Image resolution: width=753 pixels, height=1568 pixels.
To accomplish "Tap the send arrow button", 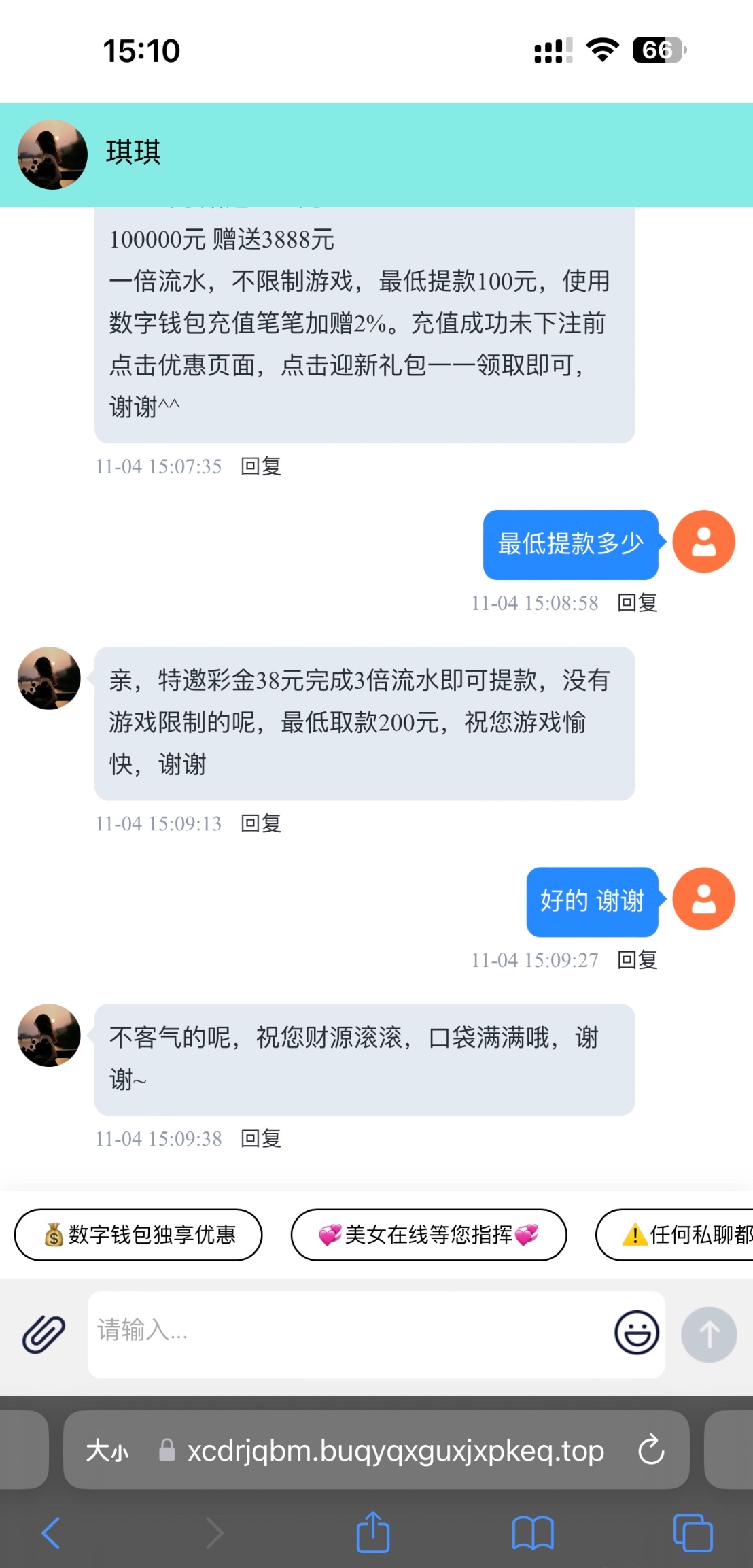I will (x=709, y=1334).
